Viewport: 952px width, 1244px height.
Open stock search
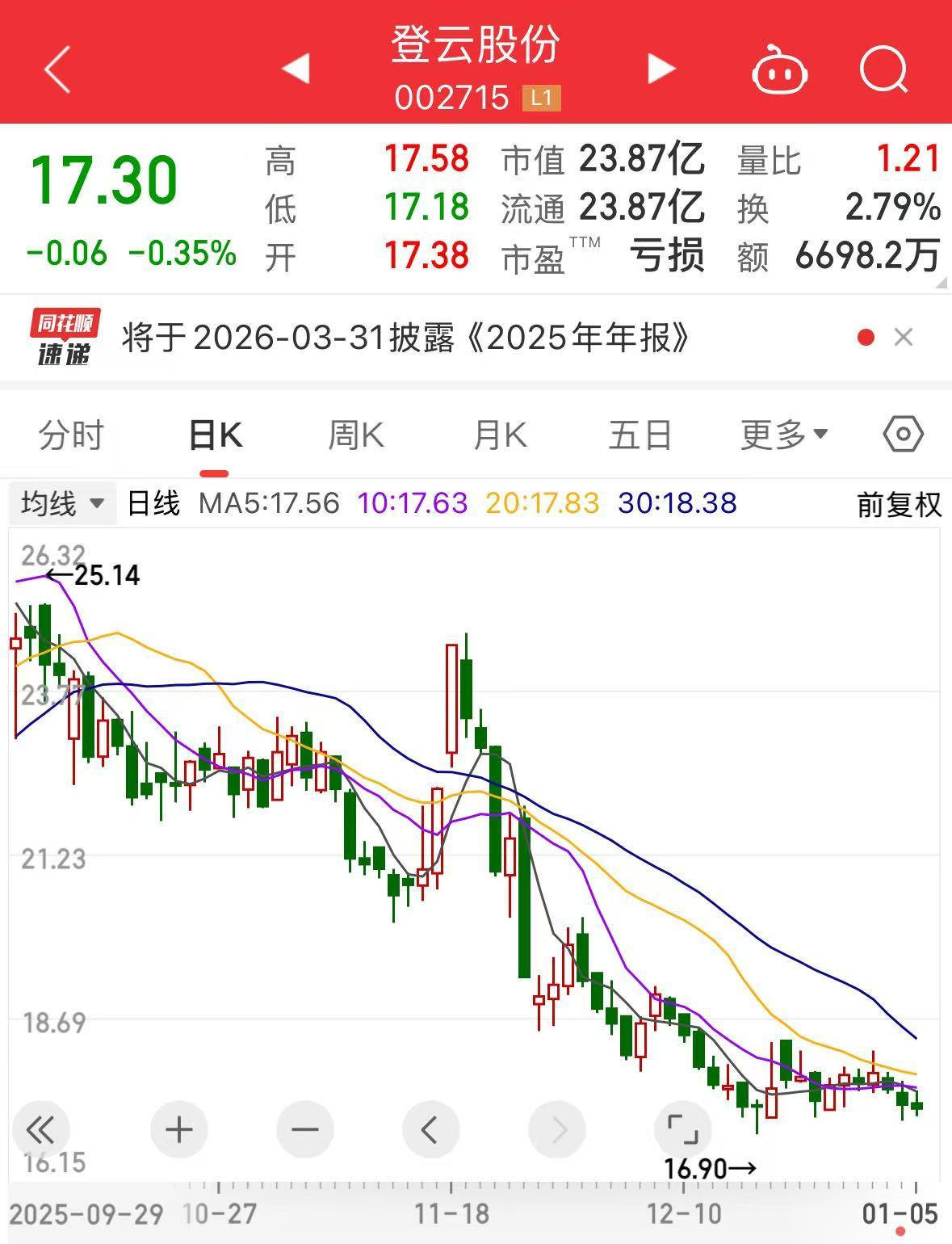884,69
